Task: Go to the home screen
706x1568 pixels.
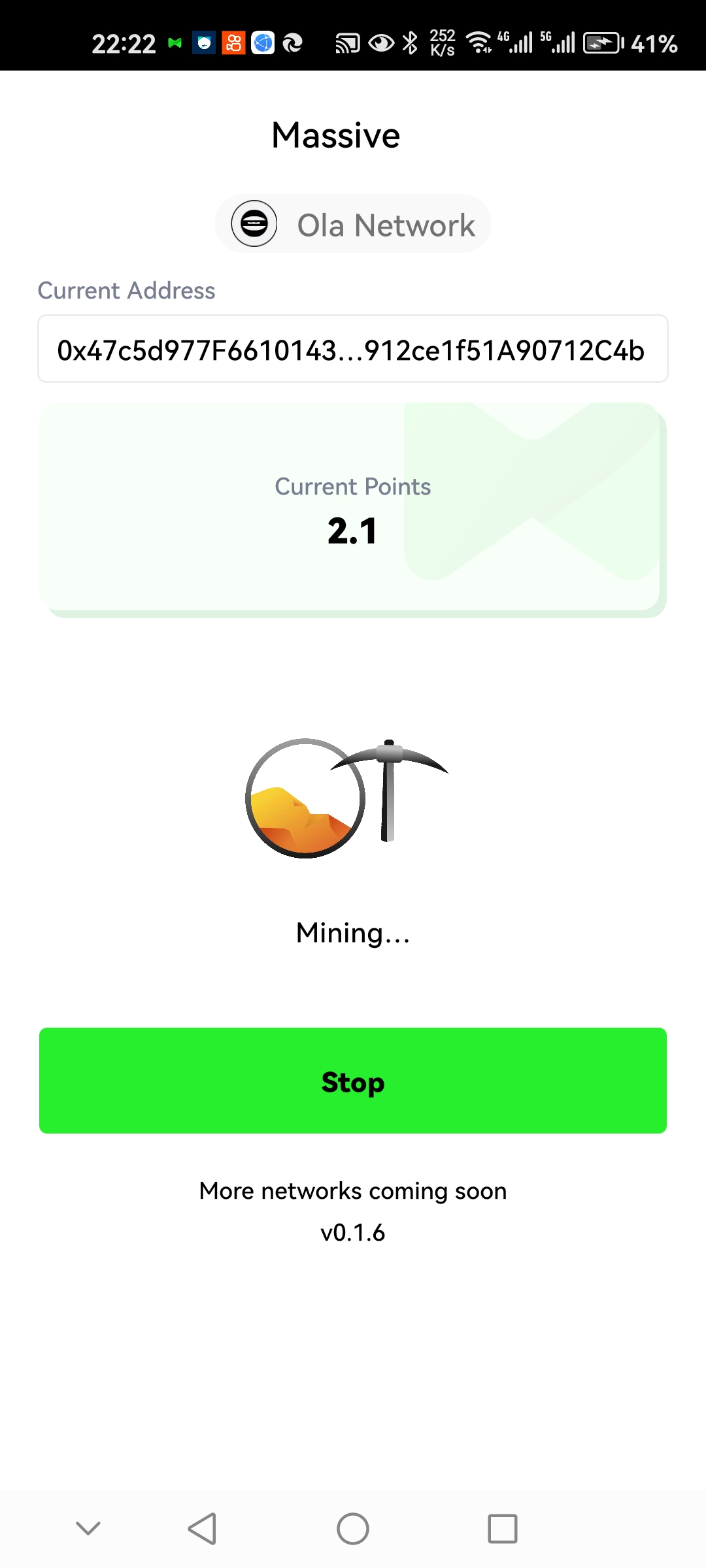Action: pos(353,1529)
